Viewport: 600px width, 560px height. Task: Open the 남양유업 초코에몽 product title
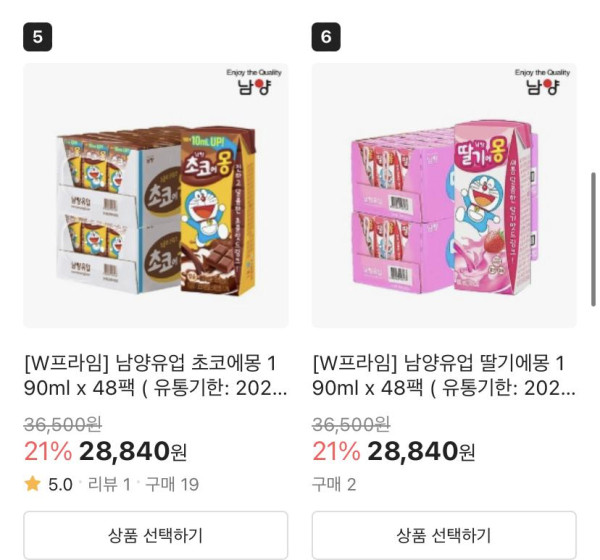pyautogui.click(x=155, y=374)
